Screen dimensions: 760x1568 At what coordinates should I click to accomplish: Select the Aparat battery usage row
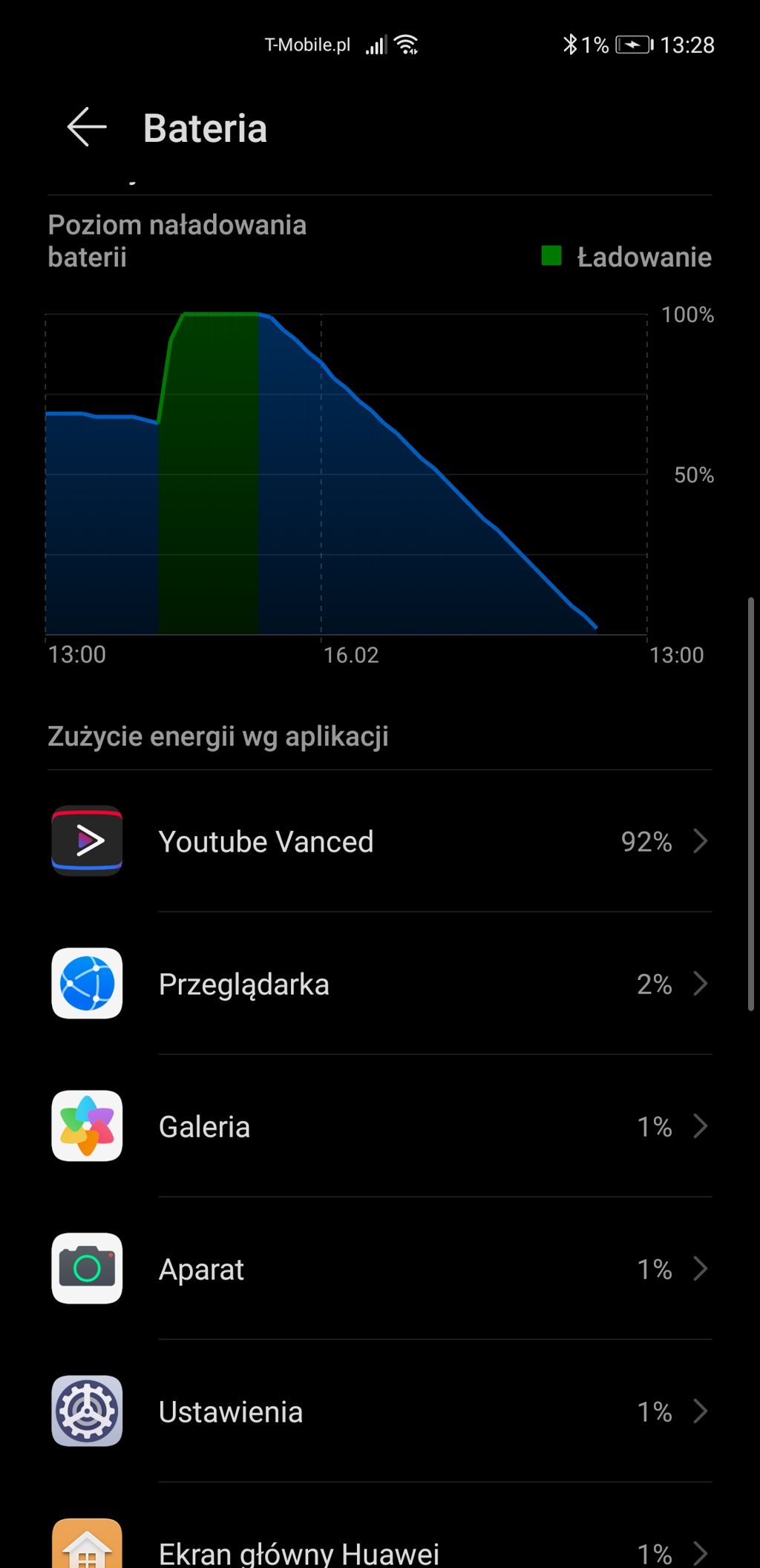point(380,1269)
